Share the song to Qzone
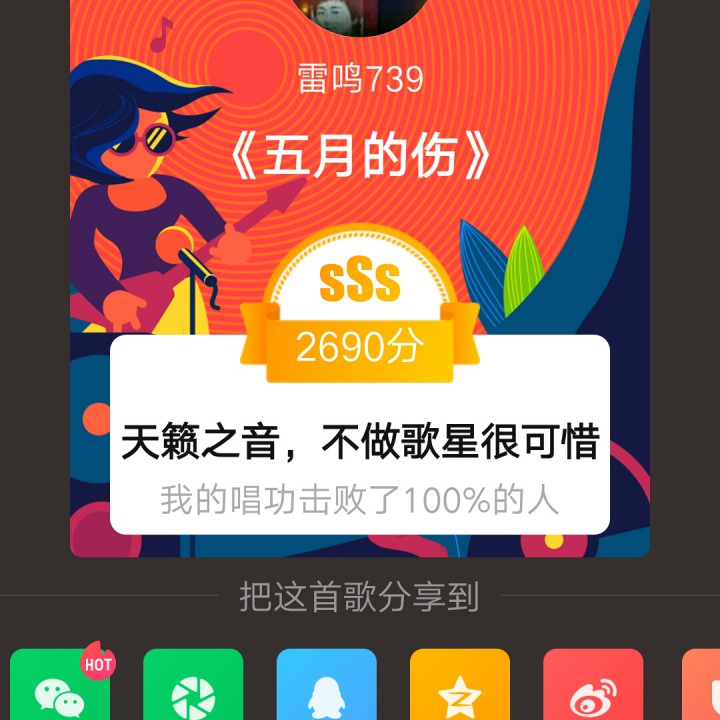 (x=460, y=688)
